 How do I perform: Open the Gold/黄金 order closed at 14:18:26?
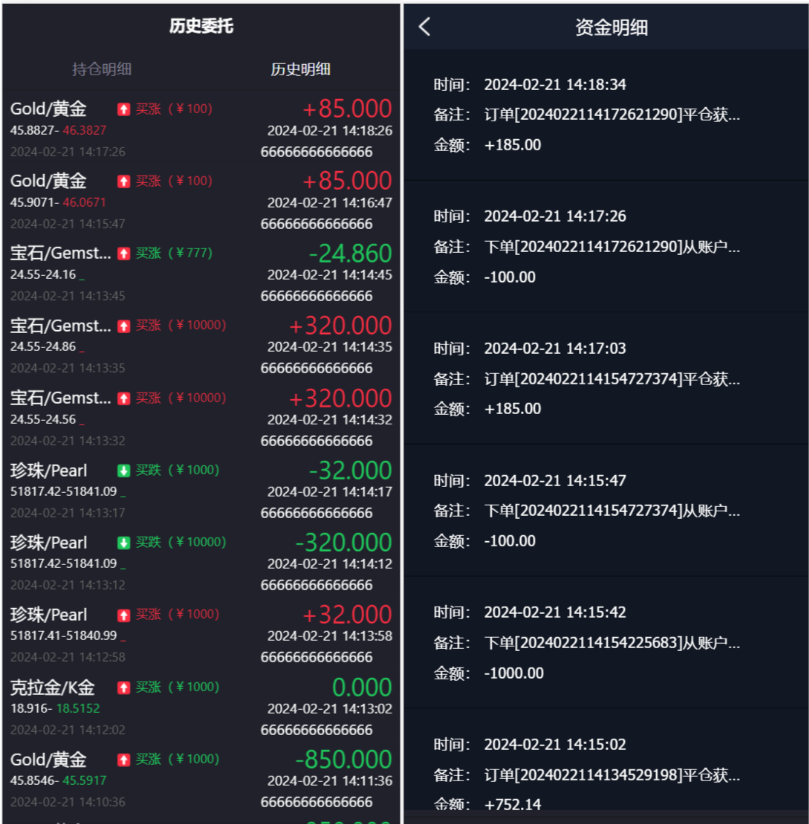pyautogui.click(x=200, y=129)
